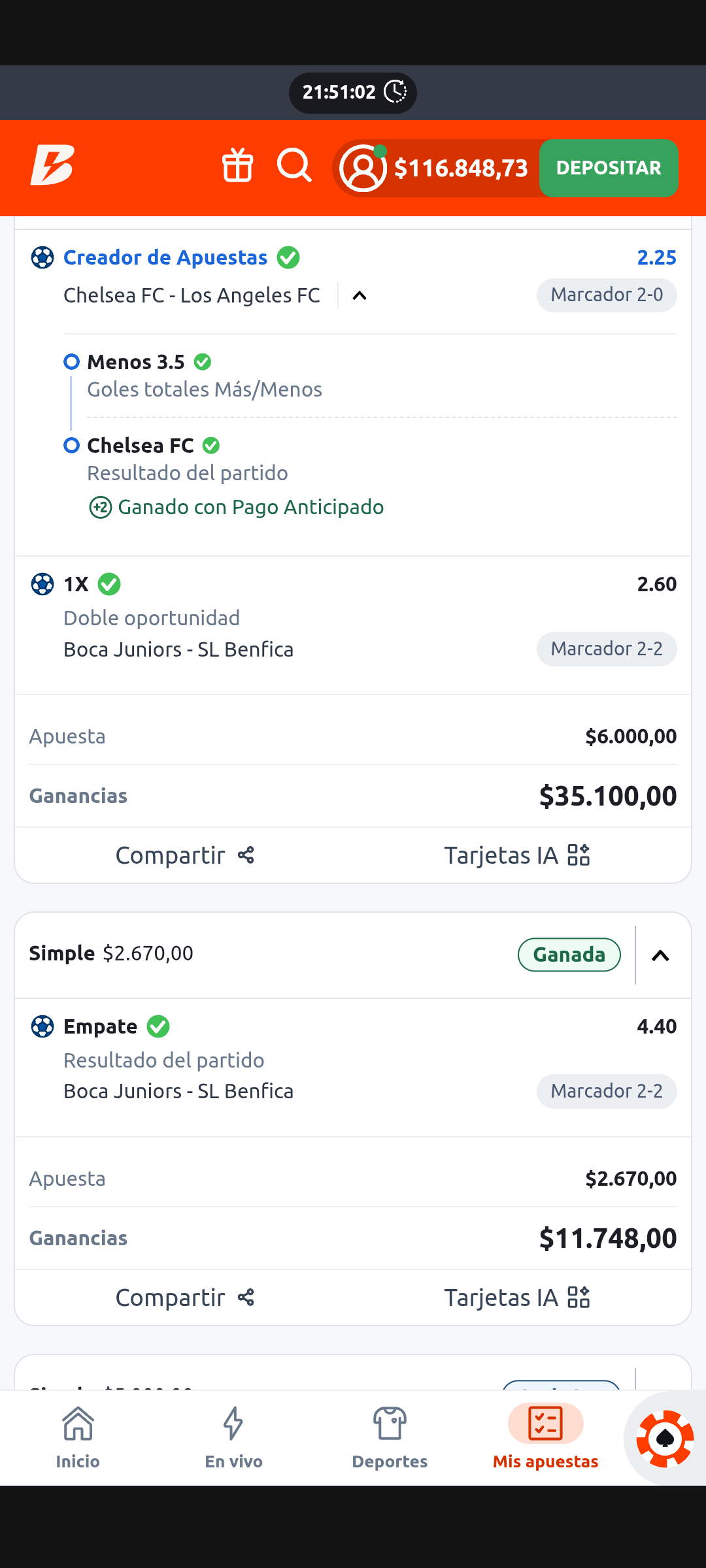The height and width of the screenshot is (1568, 706).
Task: Tap the DEPOSITAR button
Action: click(609, 168)
